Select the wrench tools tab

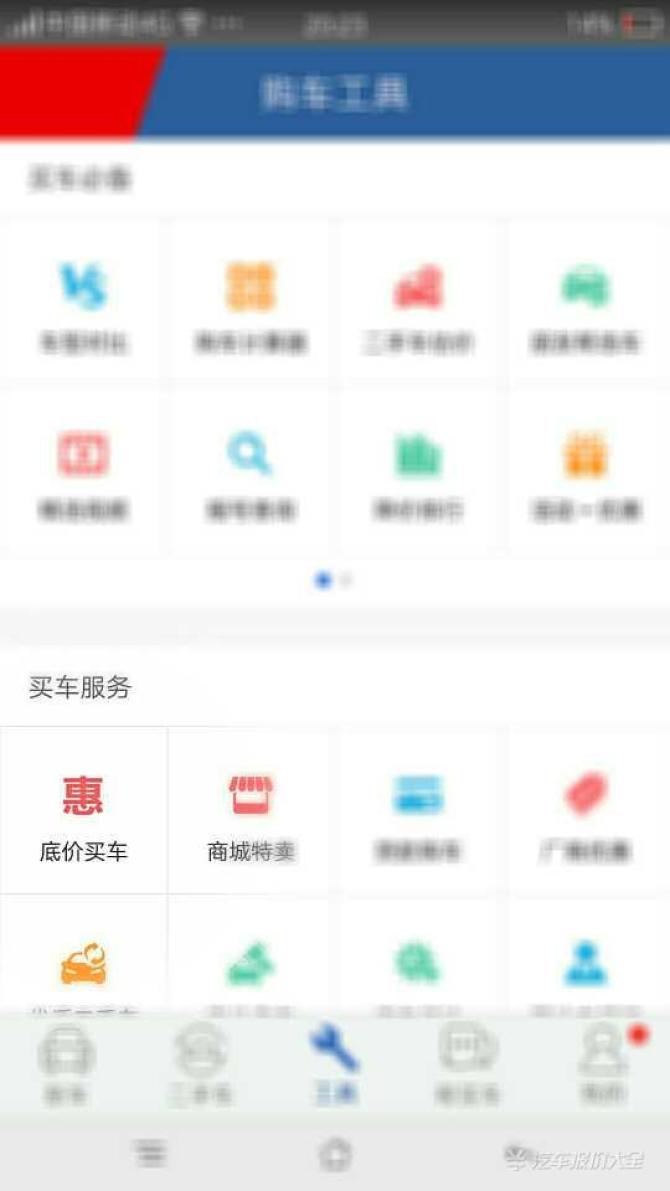[x=334, y=1064]
